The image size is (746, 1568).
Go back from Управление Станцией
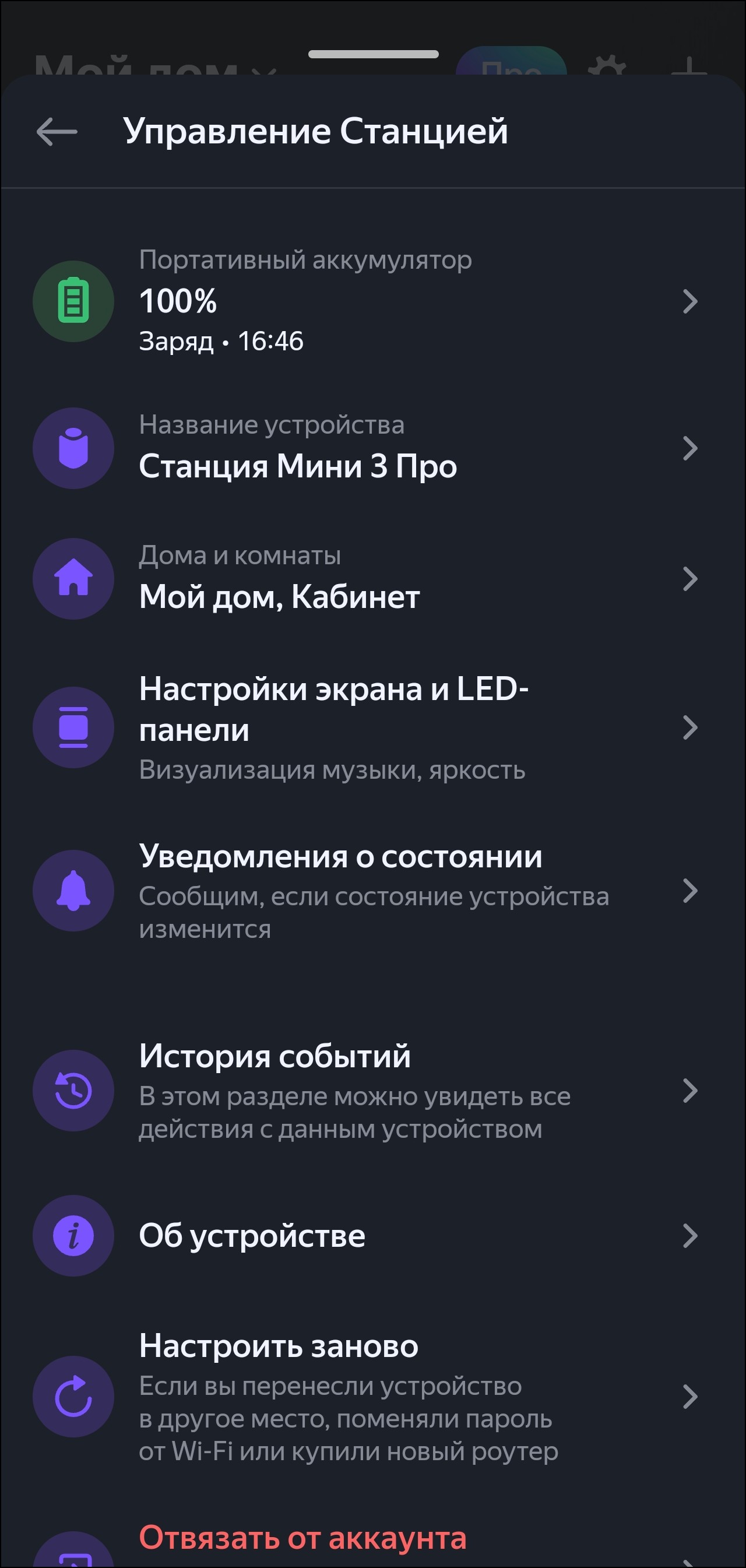pyautogui.click(x=57, y=132)
